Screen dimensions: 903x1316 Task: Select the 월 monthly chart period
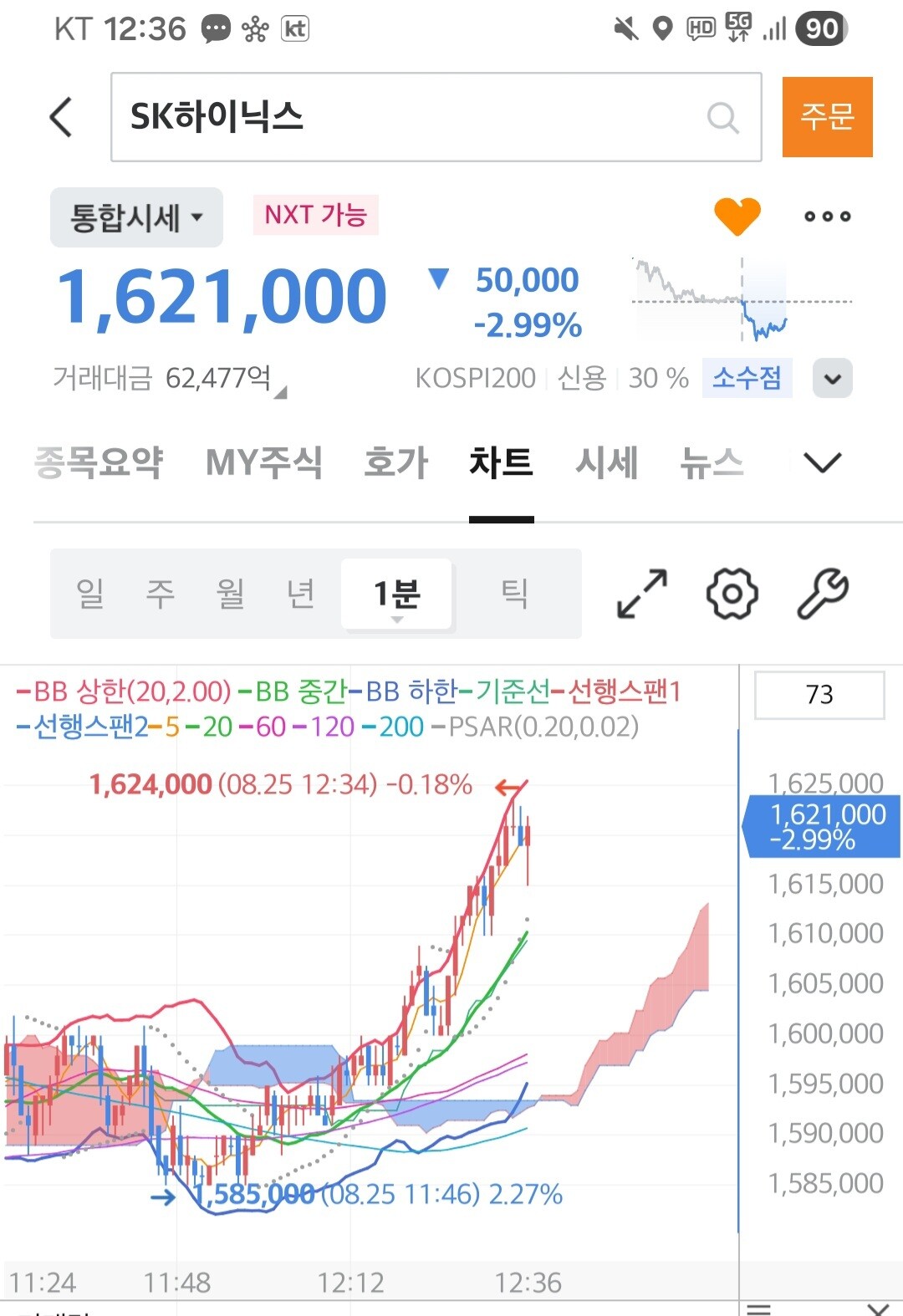[x=231, y=594]
